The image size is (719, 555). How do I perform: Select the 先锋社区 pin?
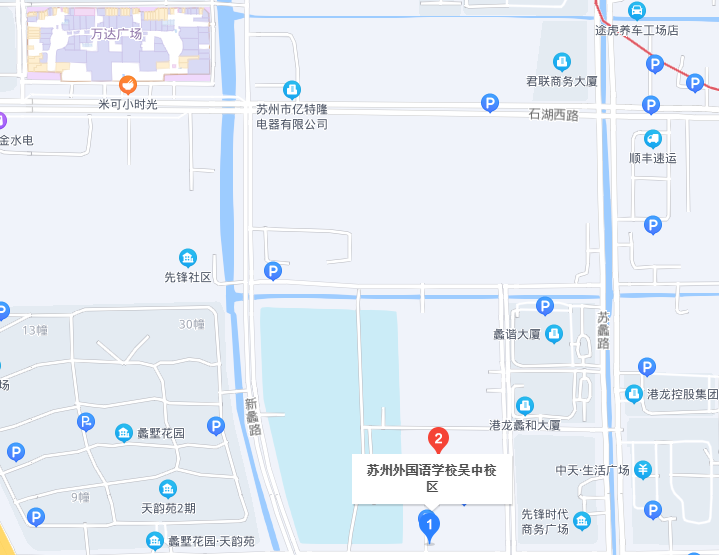[x=188, y=257]
